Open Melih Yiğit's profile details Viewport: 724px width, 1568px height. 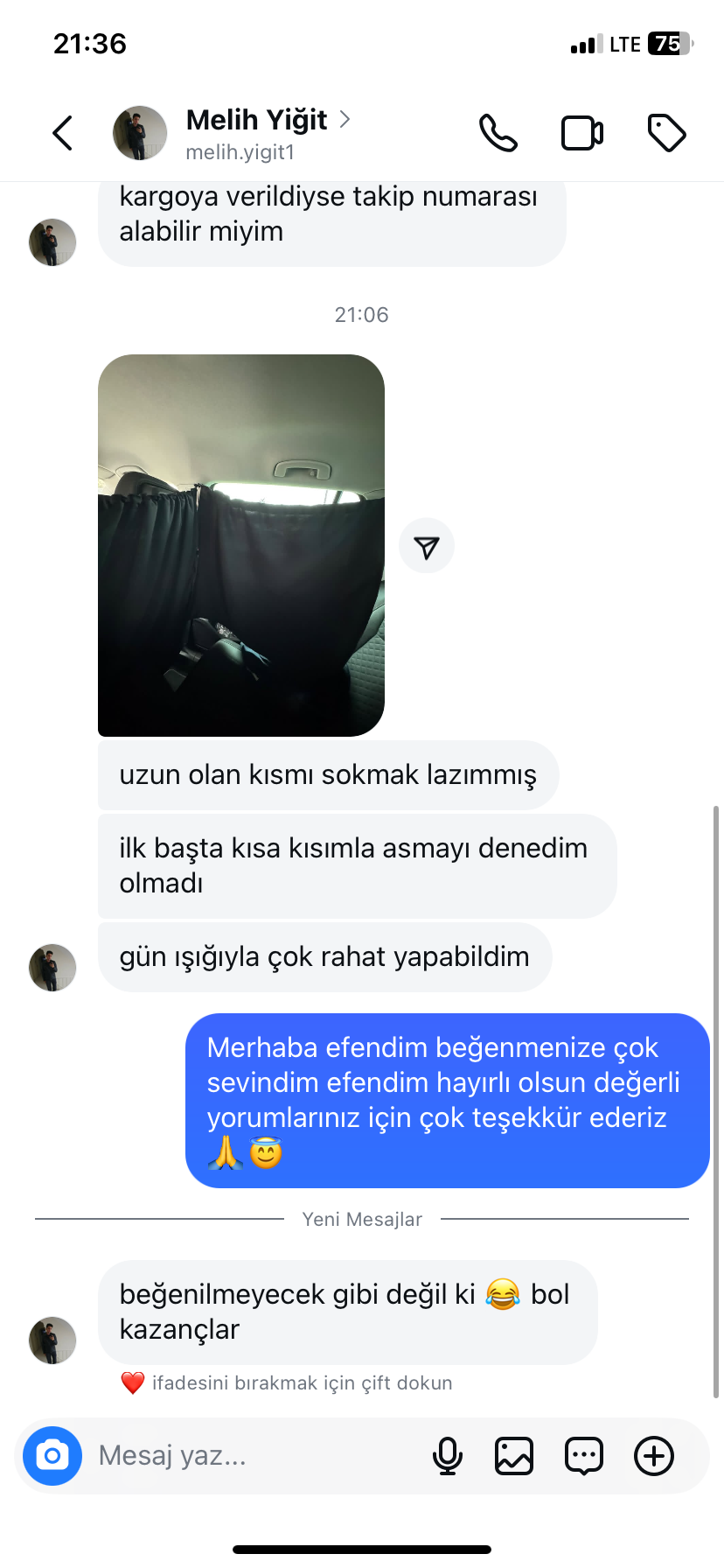(x=256, y=132)
